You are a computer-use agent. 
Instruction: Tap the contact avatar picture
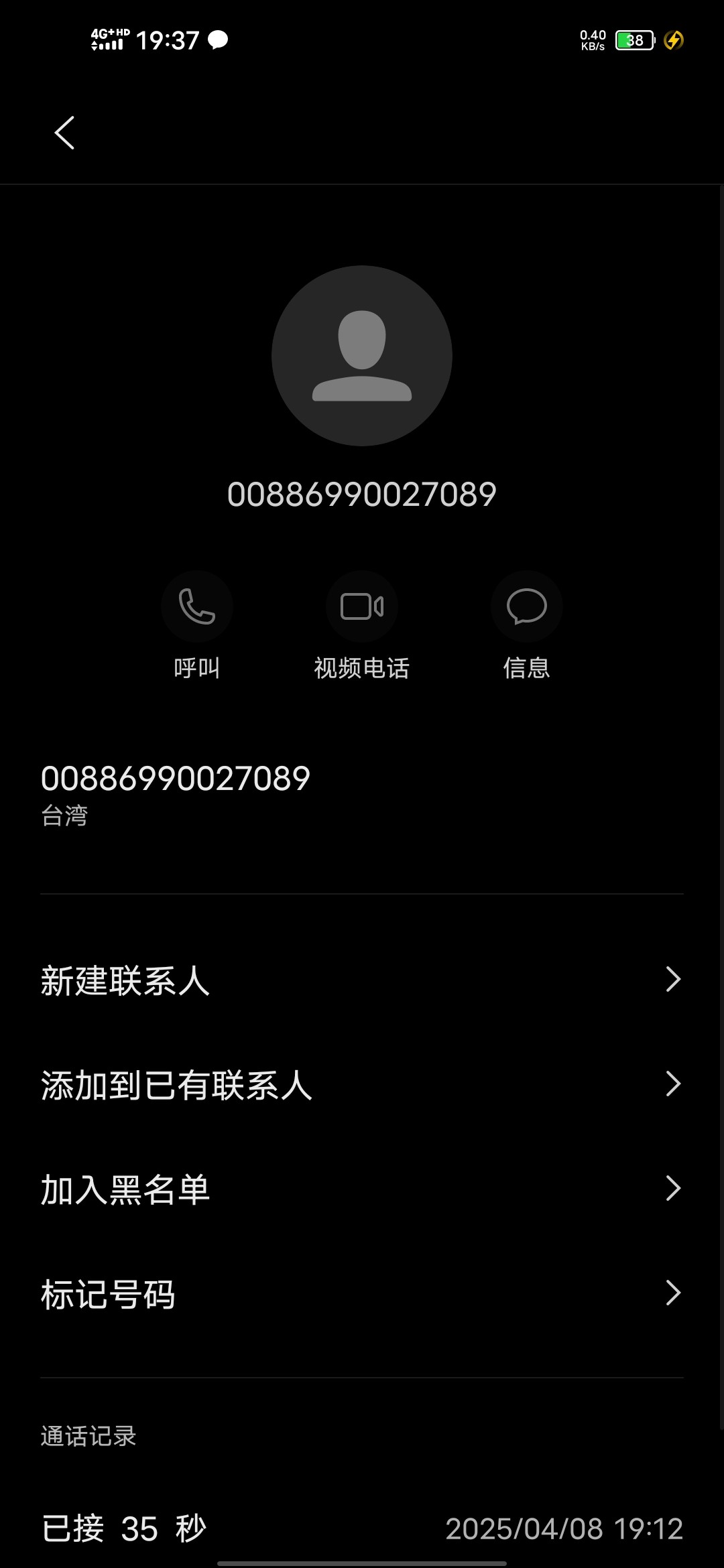[x=362, y=356]
